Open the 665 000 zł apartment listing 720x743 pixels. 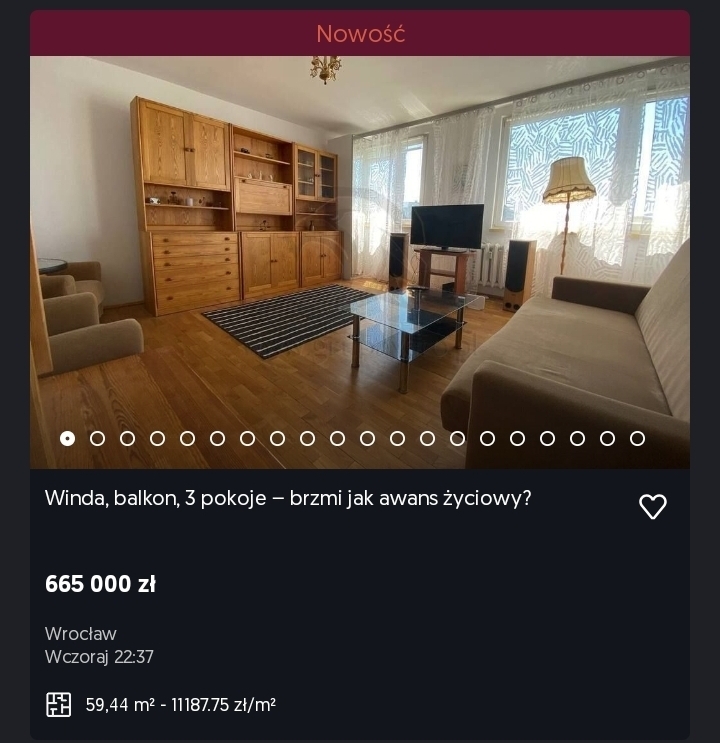tap(288, 498)
